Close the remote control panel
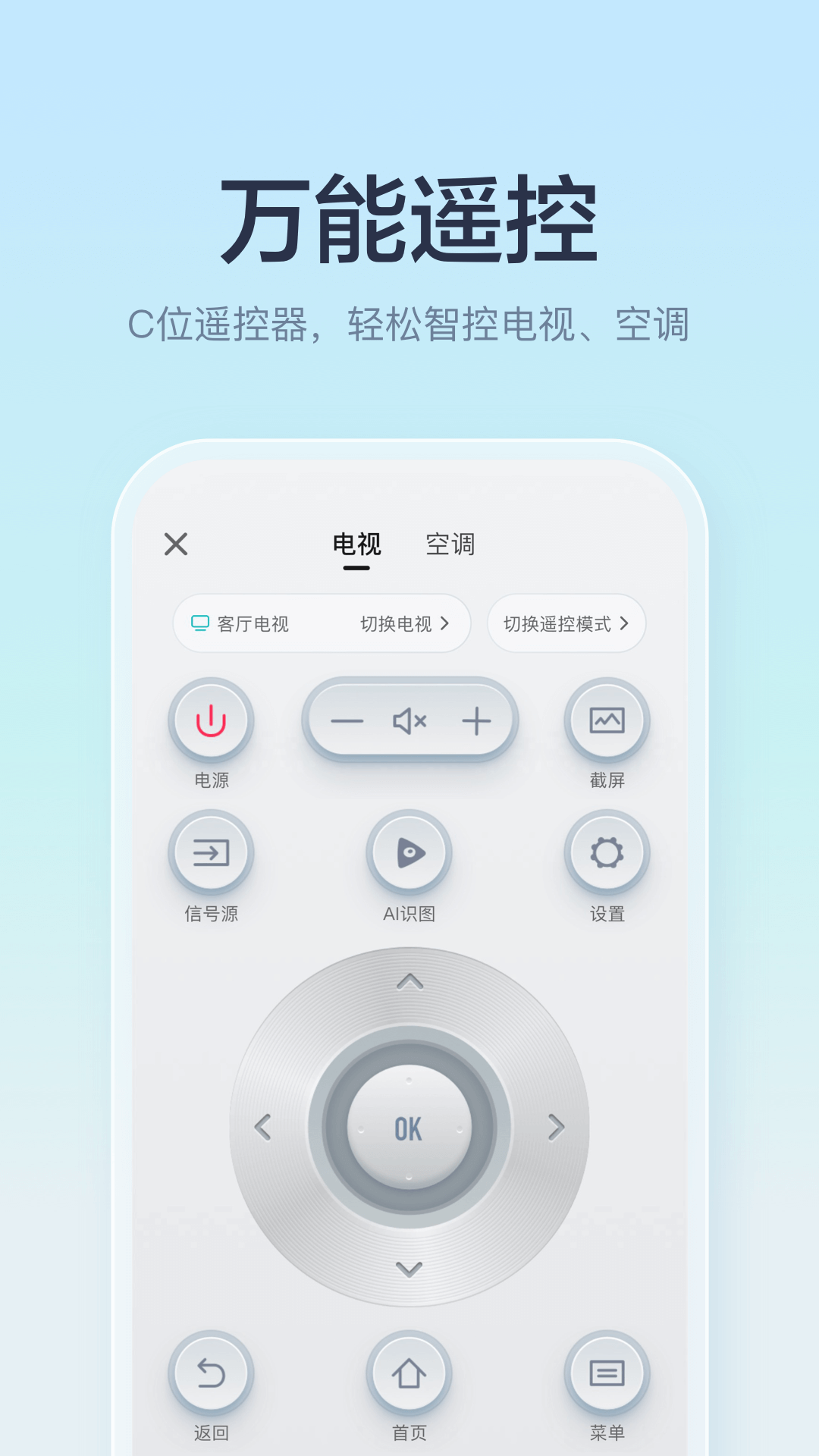The image size is (819, 1456). (177, 543)
